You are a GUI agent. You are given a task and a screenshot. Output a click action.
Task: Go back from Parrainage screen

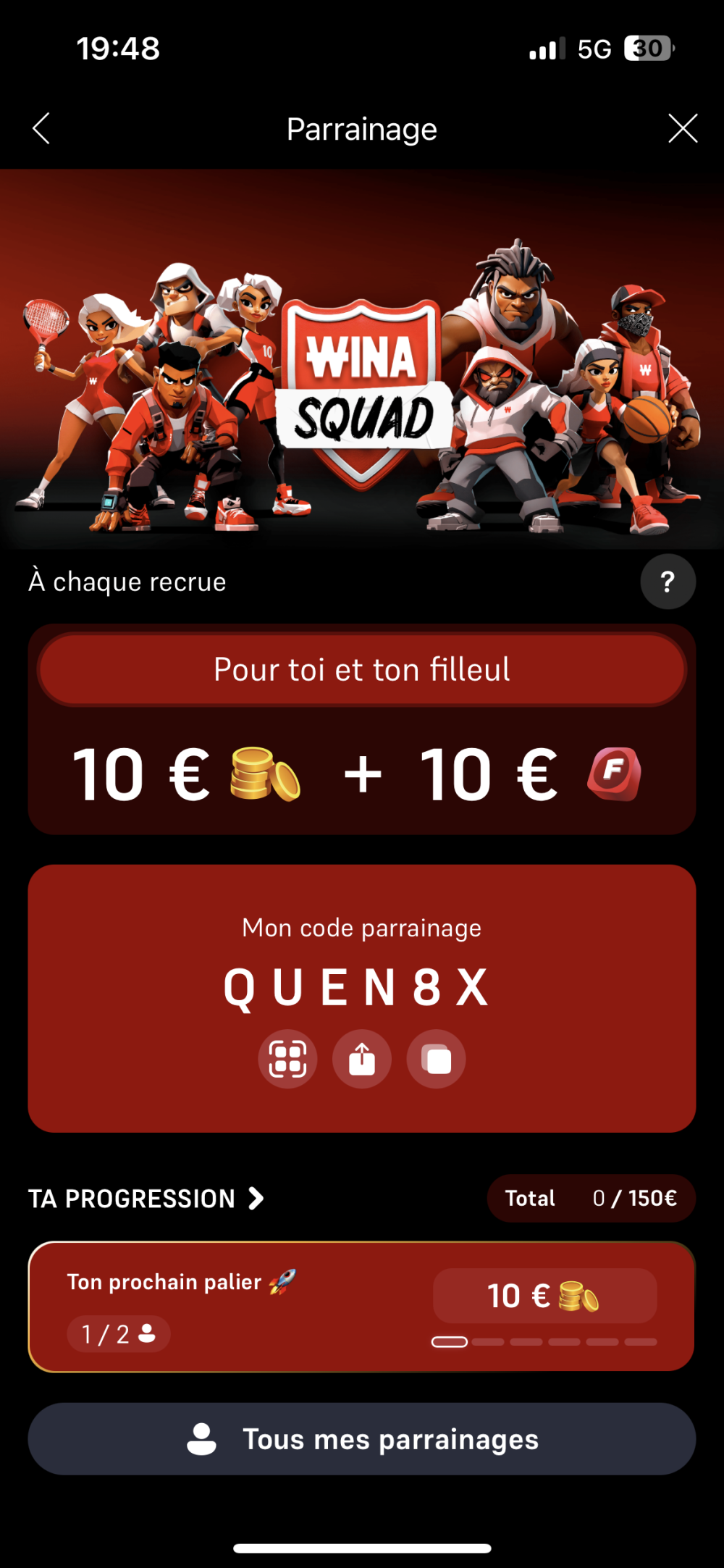[41, 129]
